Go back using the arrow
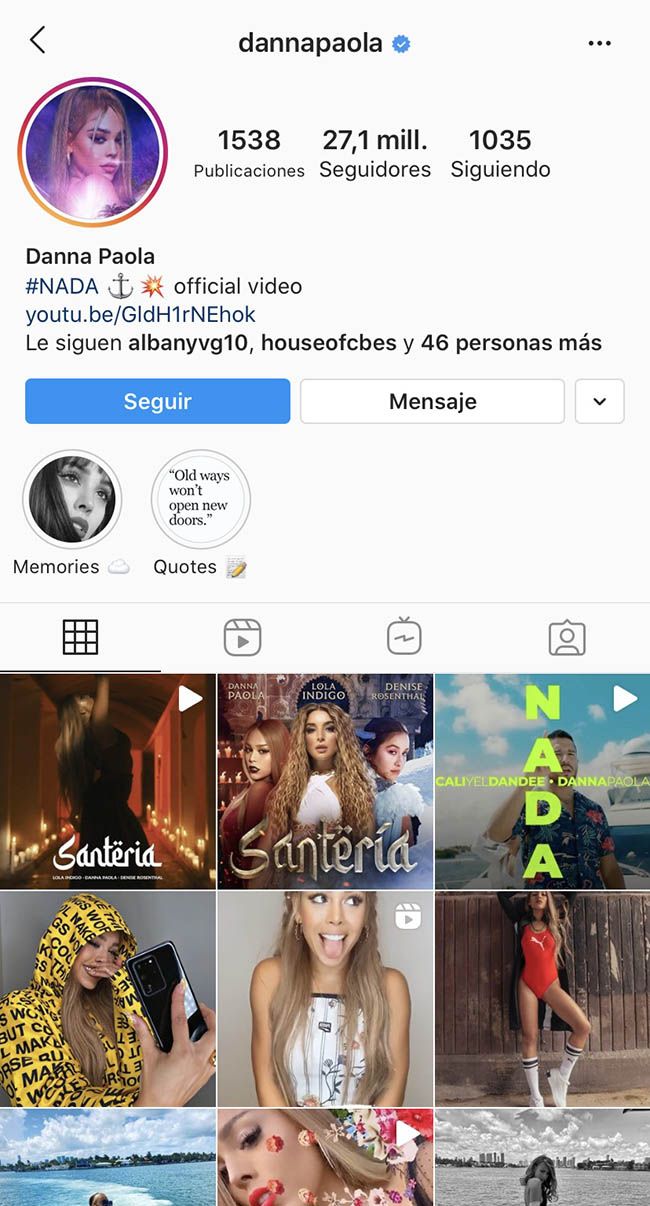The height and width of the screenshot is (1206, 650). [38, 41]
